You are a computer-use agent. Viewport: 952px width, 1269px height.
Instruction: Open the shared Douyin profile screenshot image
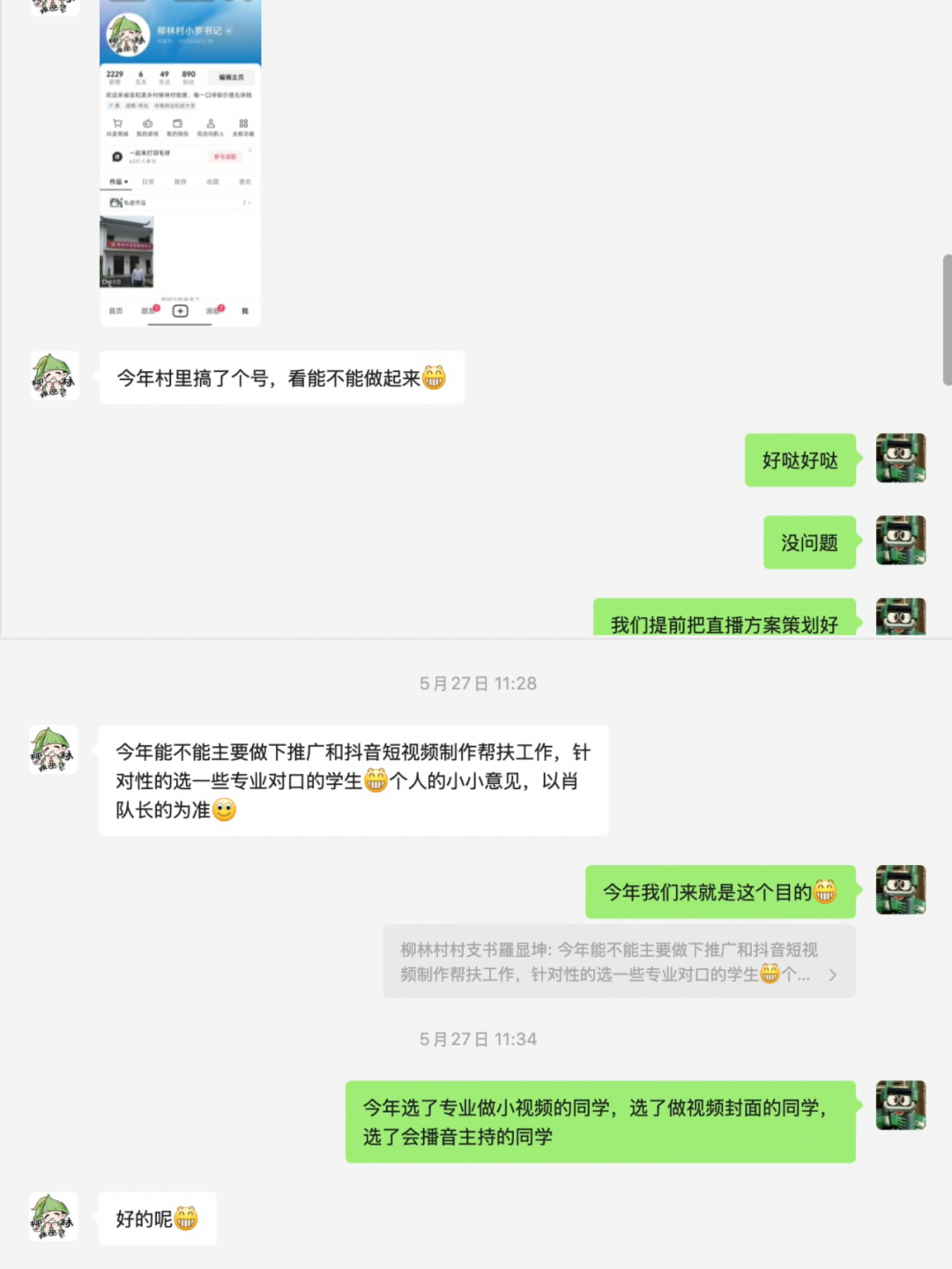point(180,163)
